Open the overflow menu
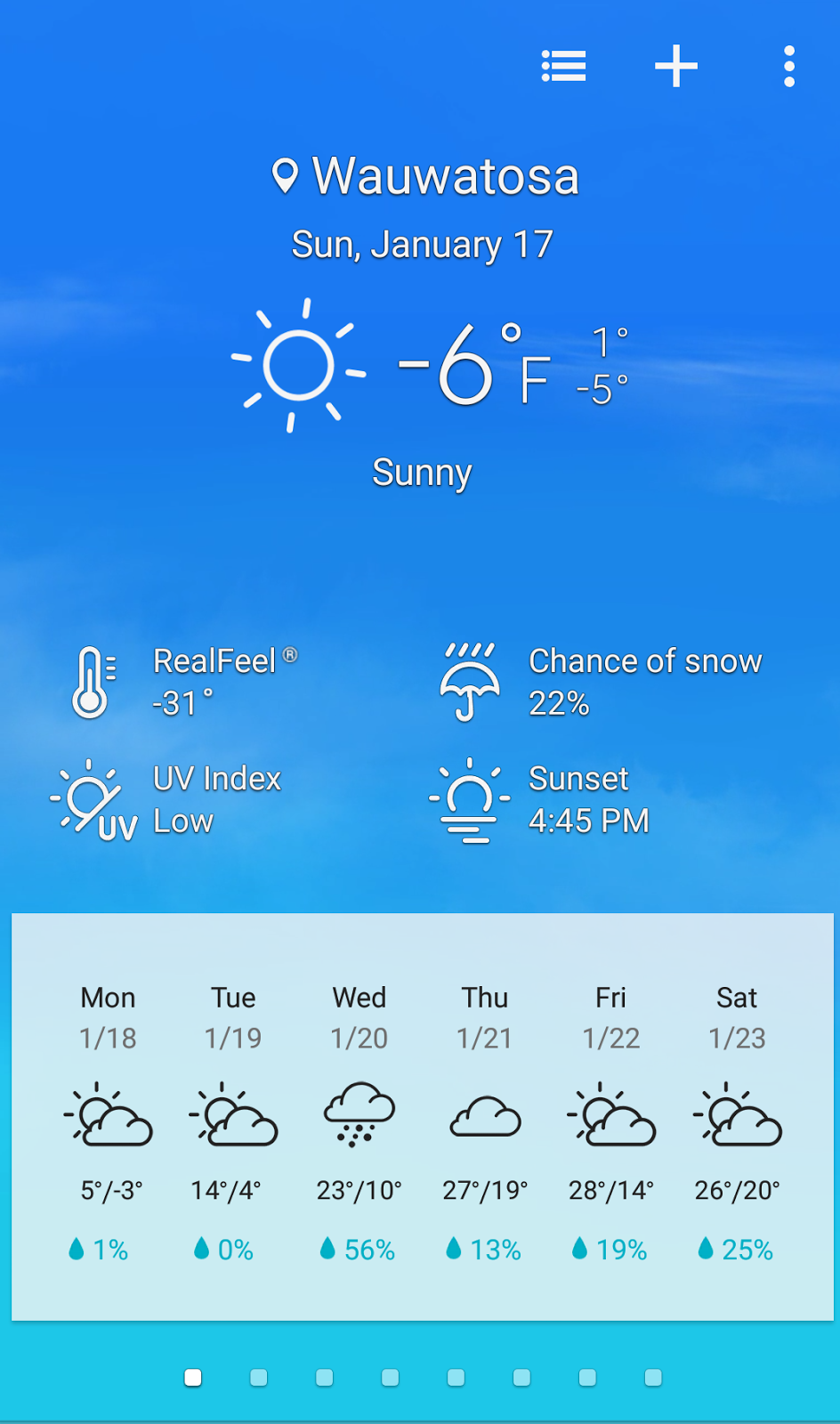The image size is (840, 1424). coord(789,67)
